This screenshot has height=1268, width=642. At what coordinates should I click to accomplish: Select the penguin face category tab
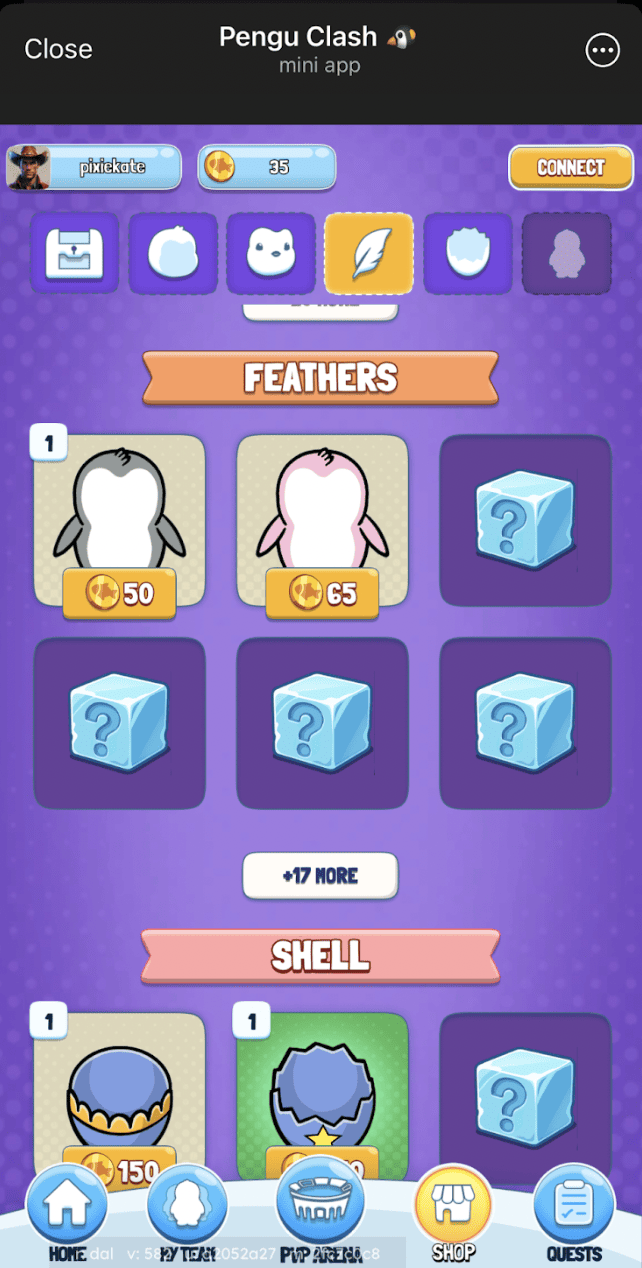pyautogui.click(x=271, y=253)
